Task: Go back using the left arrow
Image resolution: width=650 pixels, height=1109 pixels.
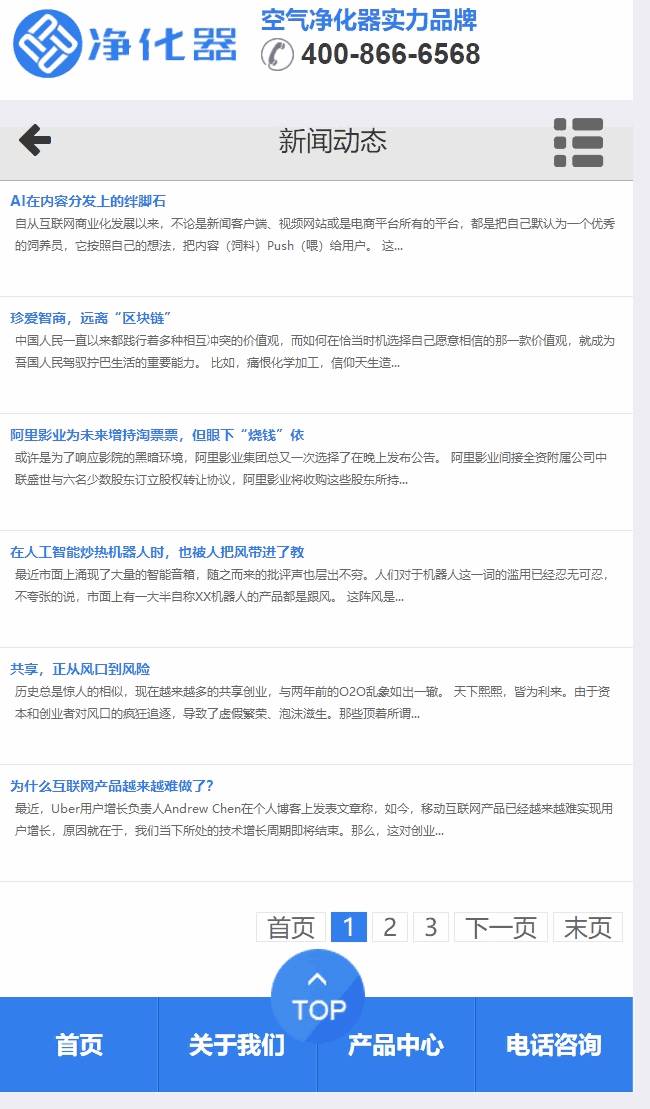Action: 35,139
